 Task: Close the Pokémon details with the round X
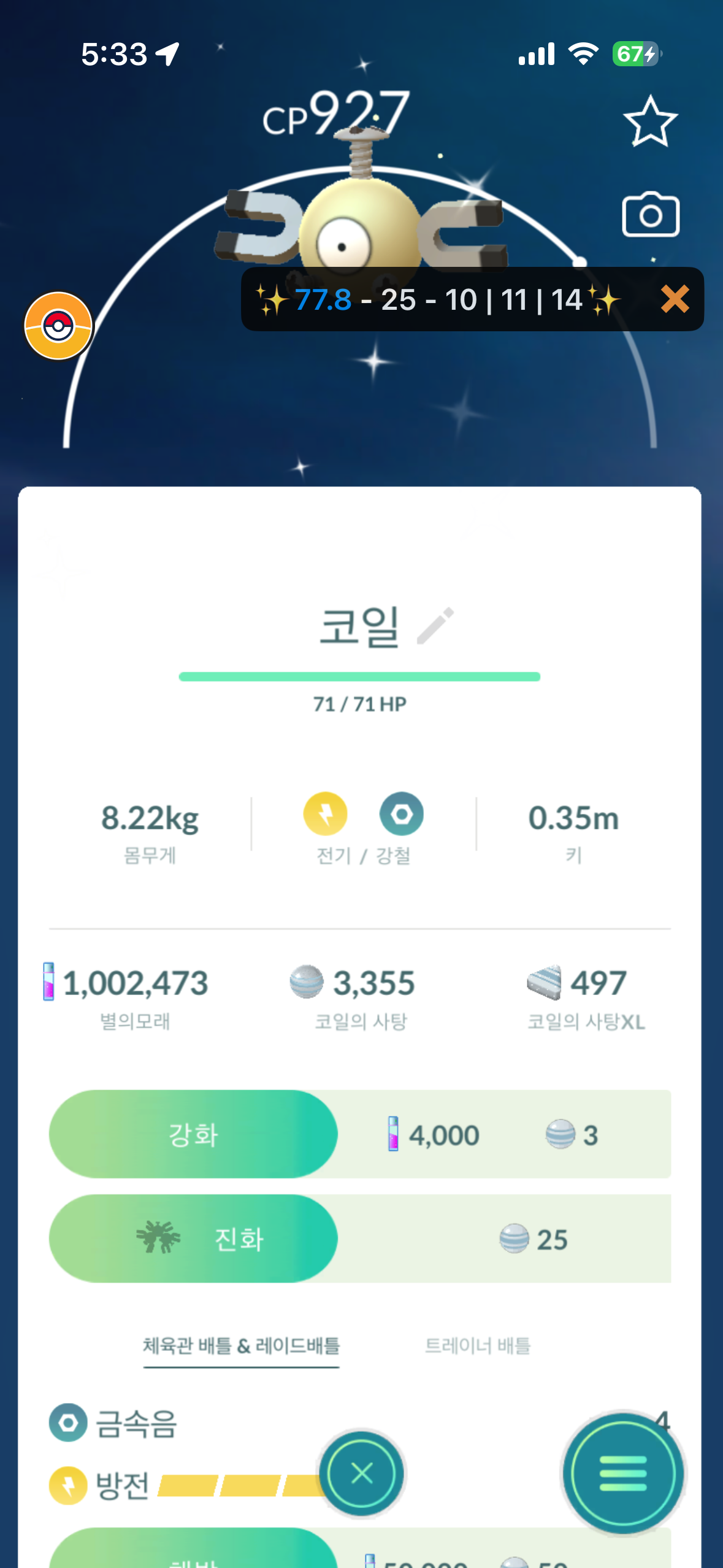tap(362, 1472)
